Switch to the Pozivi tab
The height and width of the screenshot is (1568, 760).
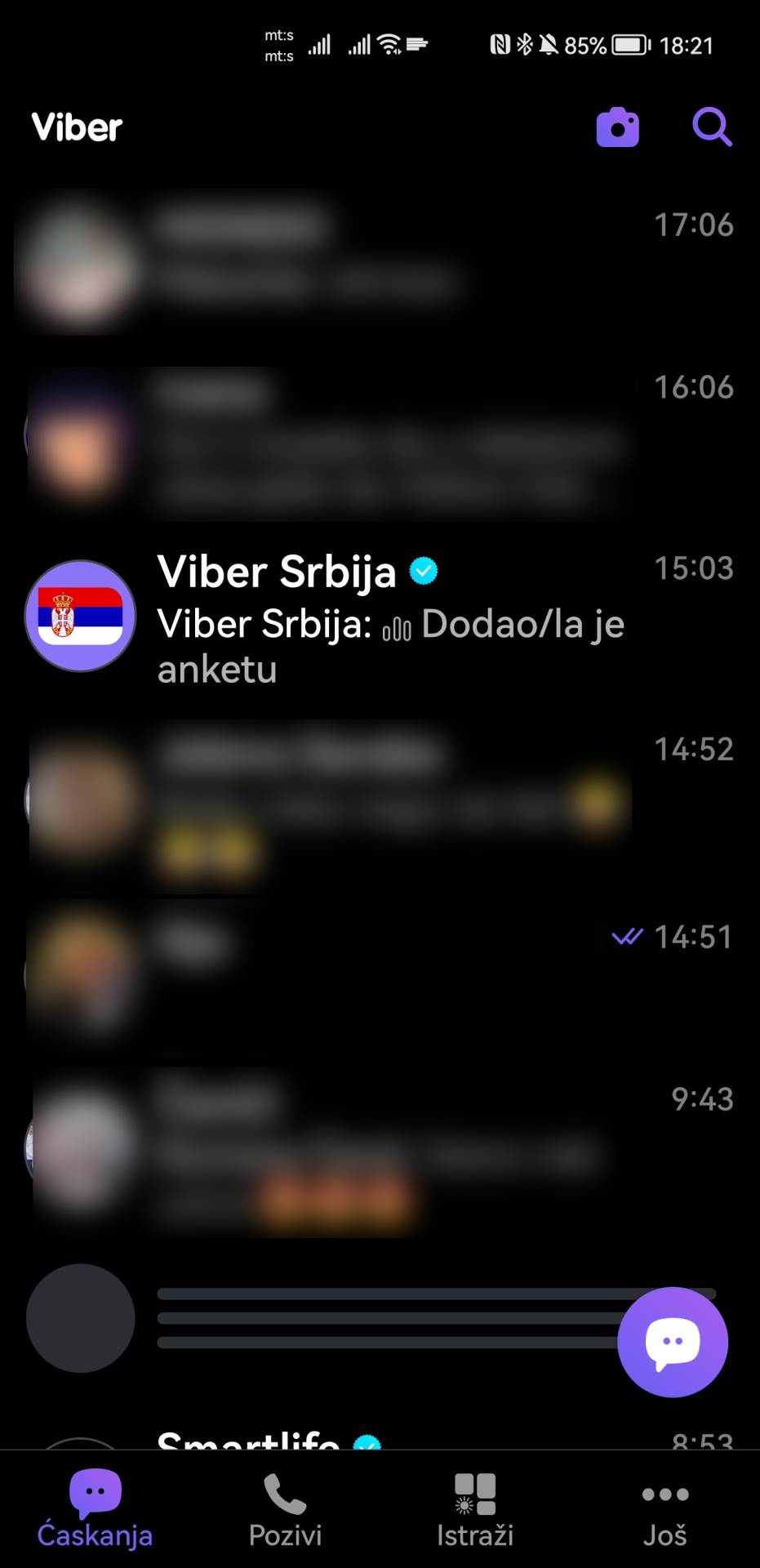pos(284,1511)
